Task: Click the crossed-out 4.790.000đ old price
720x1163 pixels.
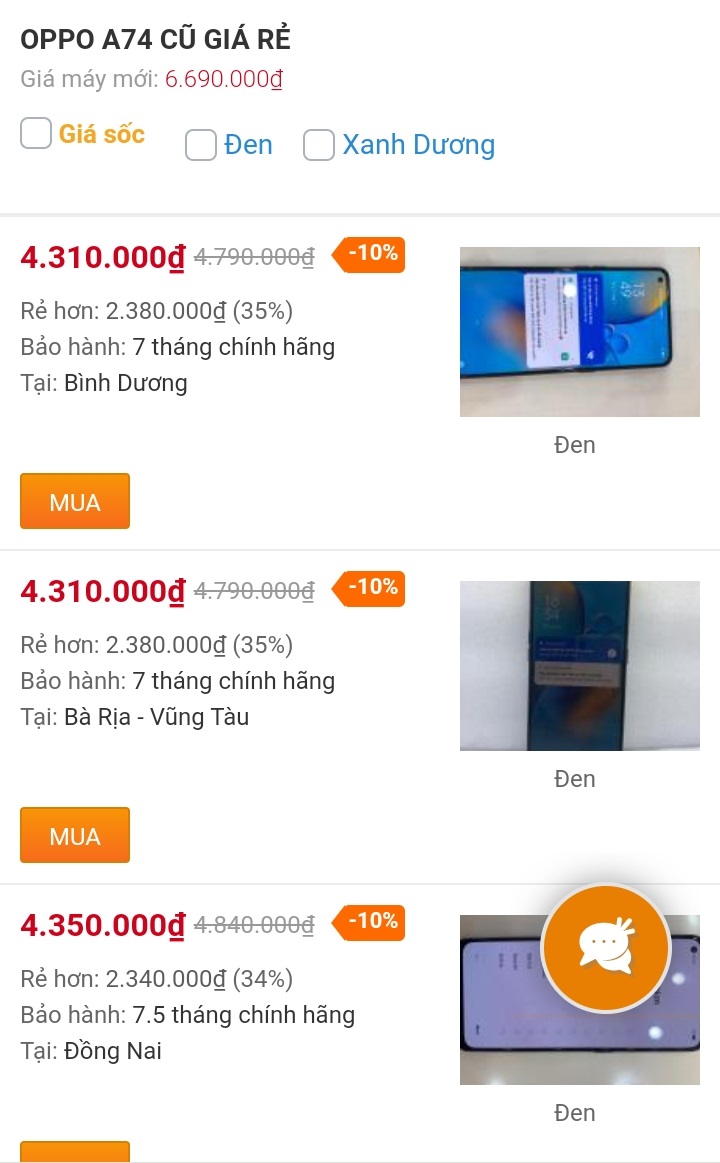Action: point(254,256)
